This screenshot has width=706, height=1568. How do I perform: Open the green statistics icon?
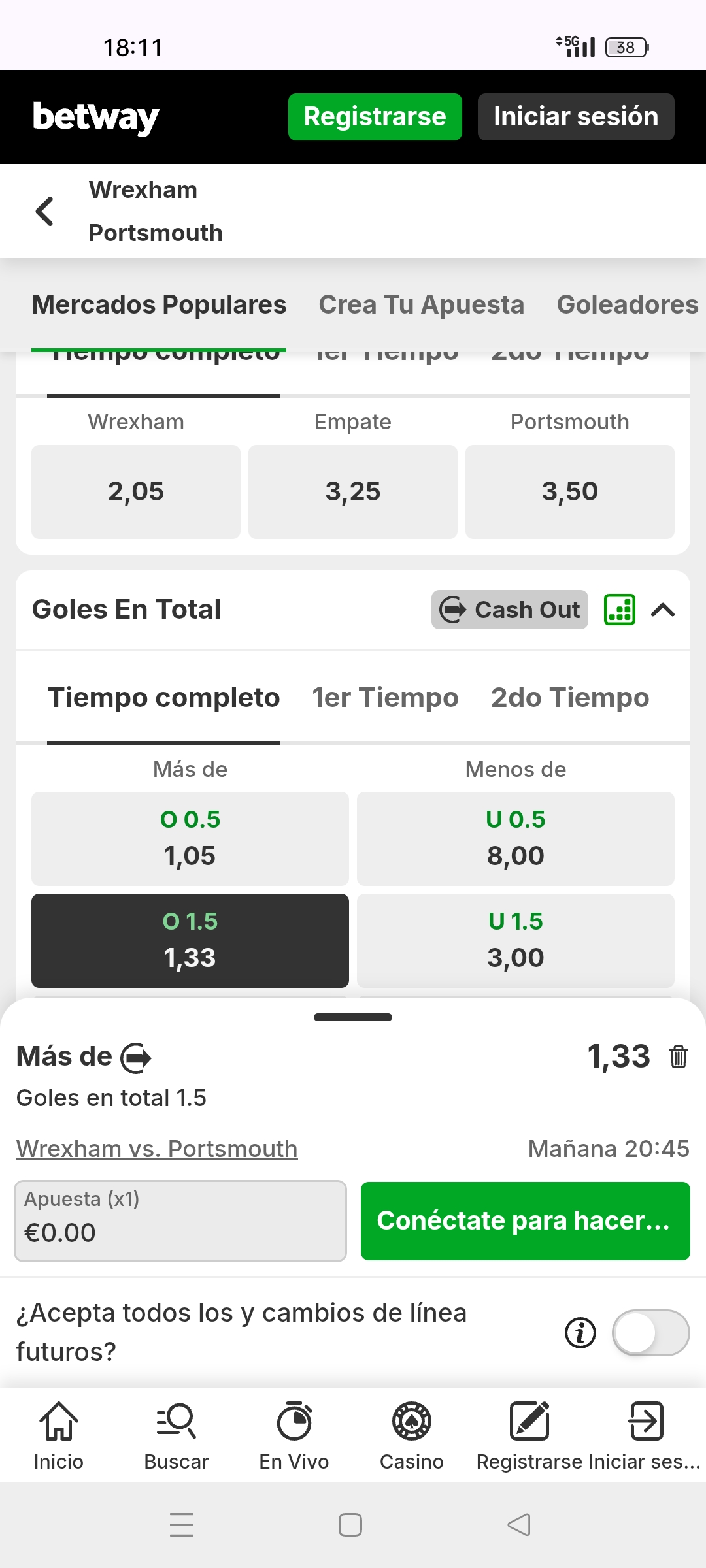620,610
